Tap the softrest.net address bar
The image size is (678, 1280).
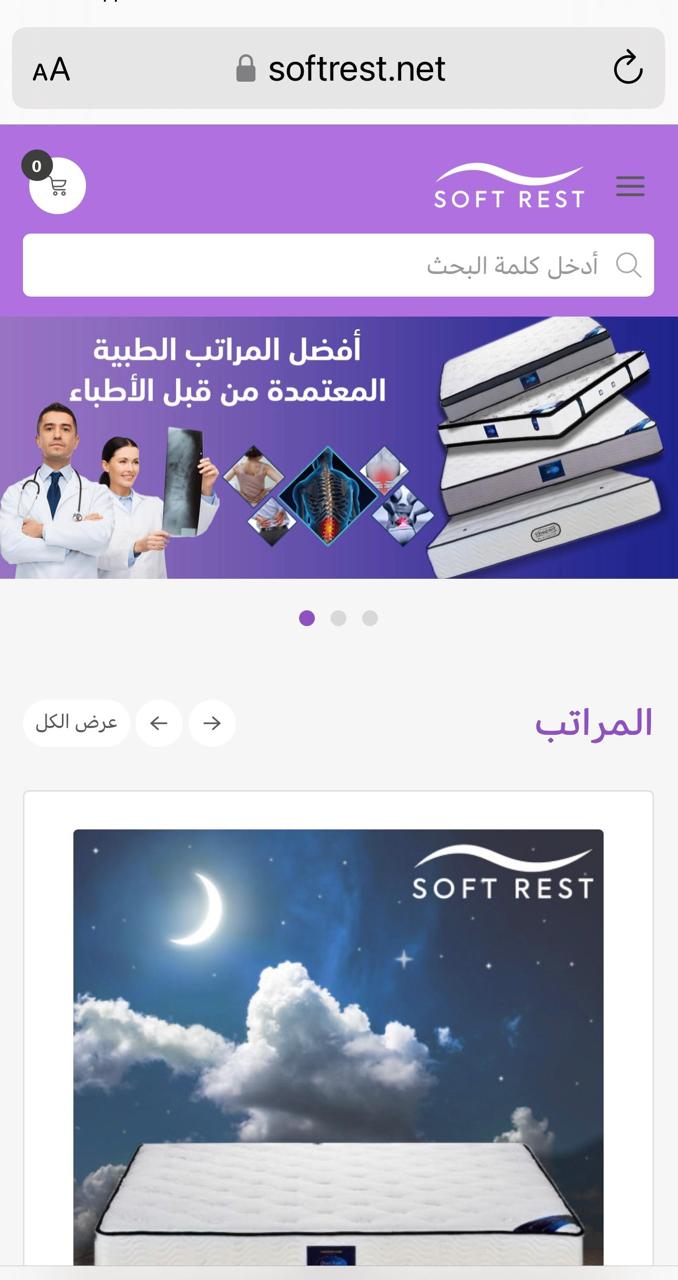pos(340,68)
